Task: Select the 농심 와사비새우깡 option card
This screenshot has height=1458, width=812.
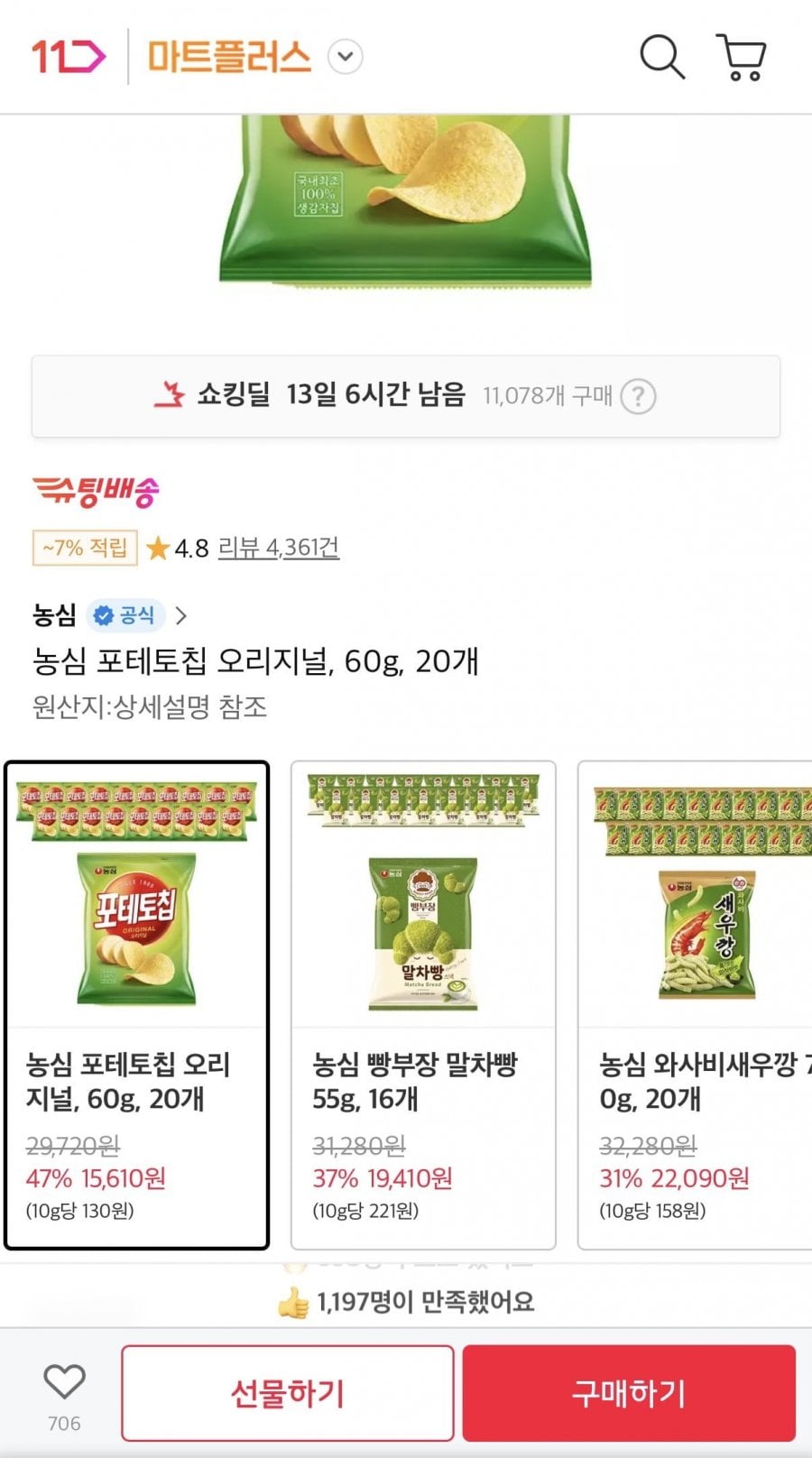Action: tap(697, 1005)
